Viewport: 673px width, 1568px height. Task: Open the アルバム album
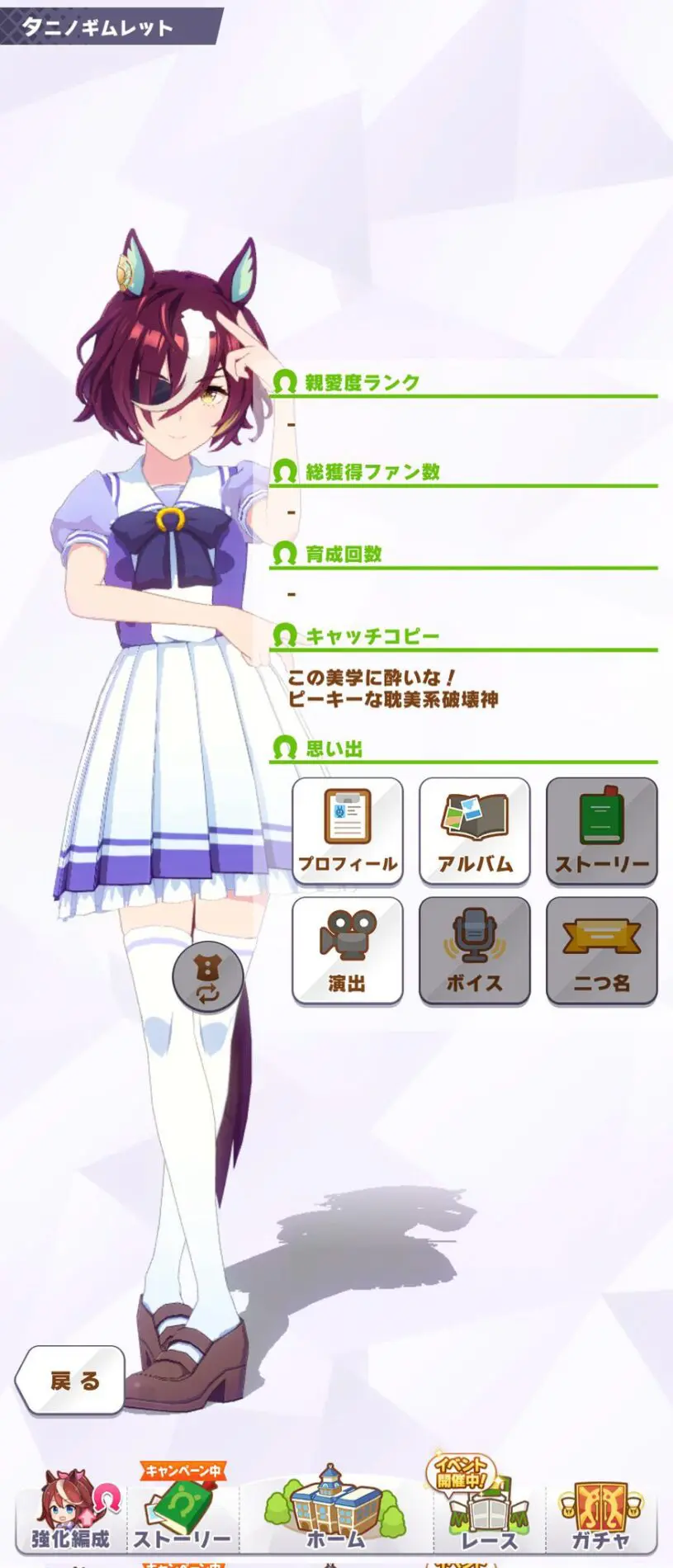[x=475, y=830]
